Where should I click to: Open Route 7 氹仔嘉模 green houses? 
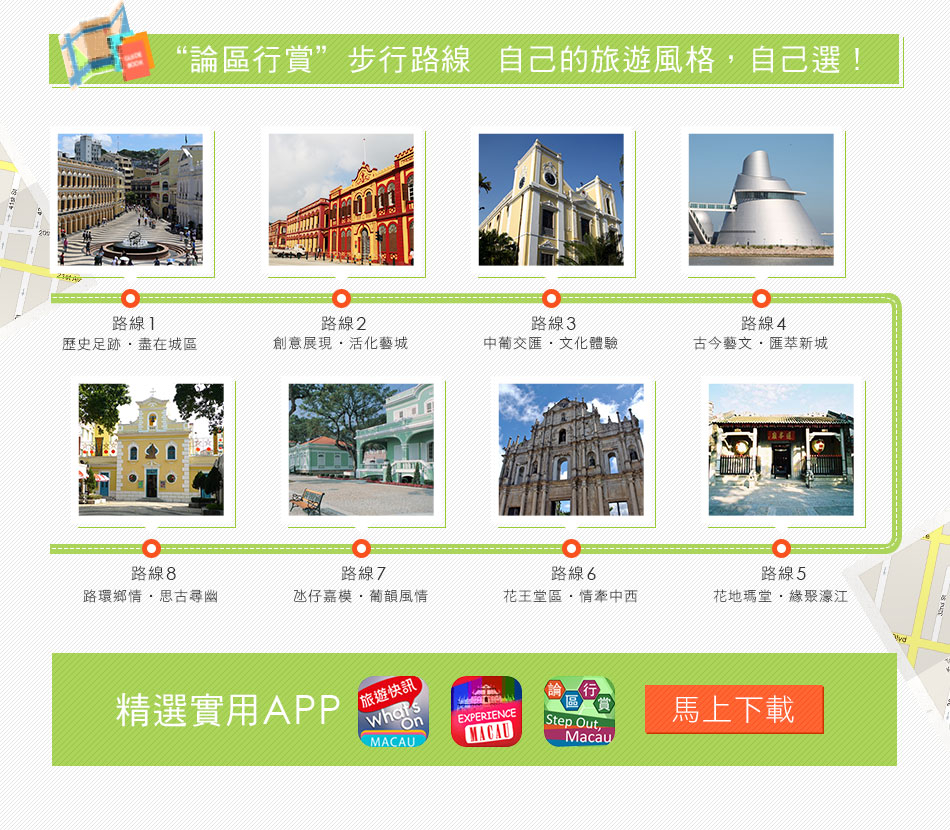pyautogui.click(x=361, y=449)
